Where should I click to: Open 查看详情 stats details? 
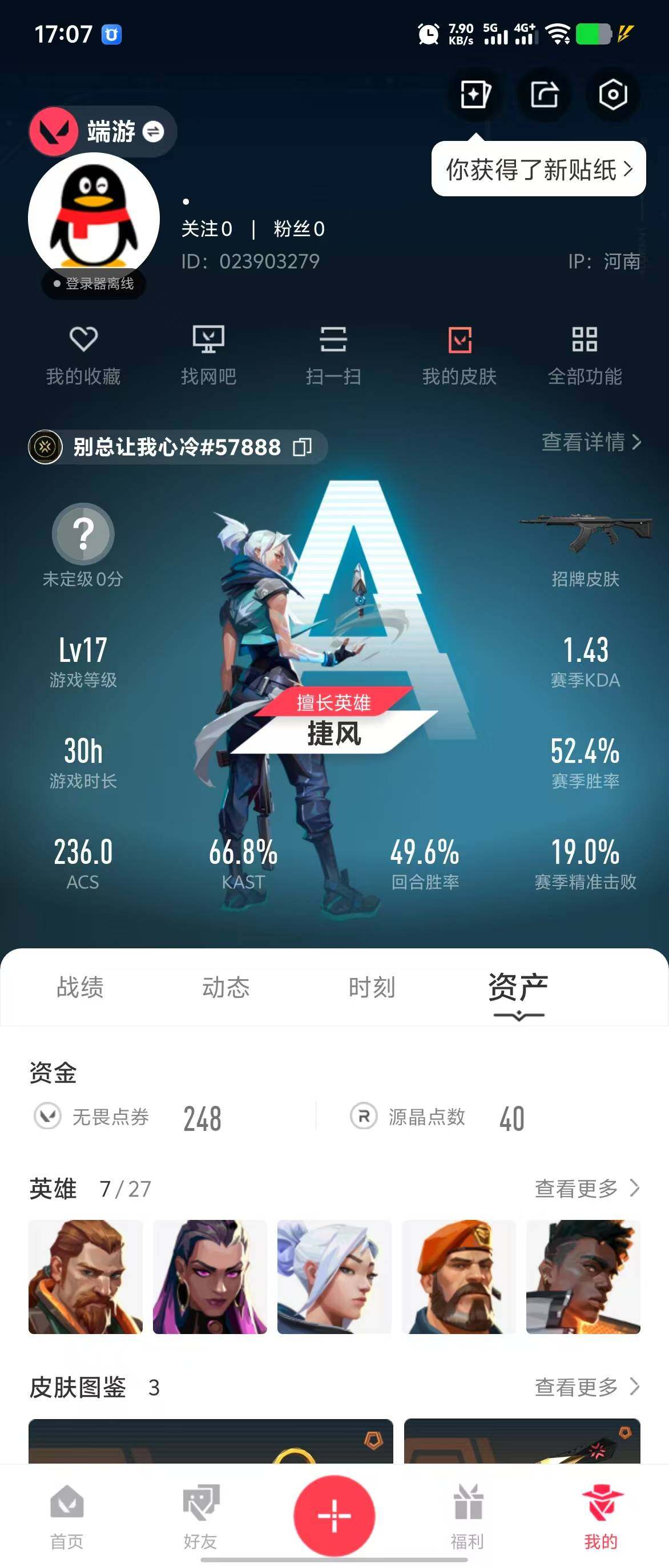click(x=591, y=442)
